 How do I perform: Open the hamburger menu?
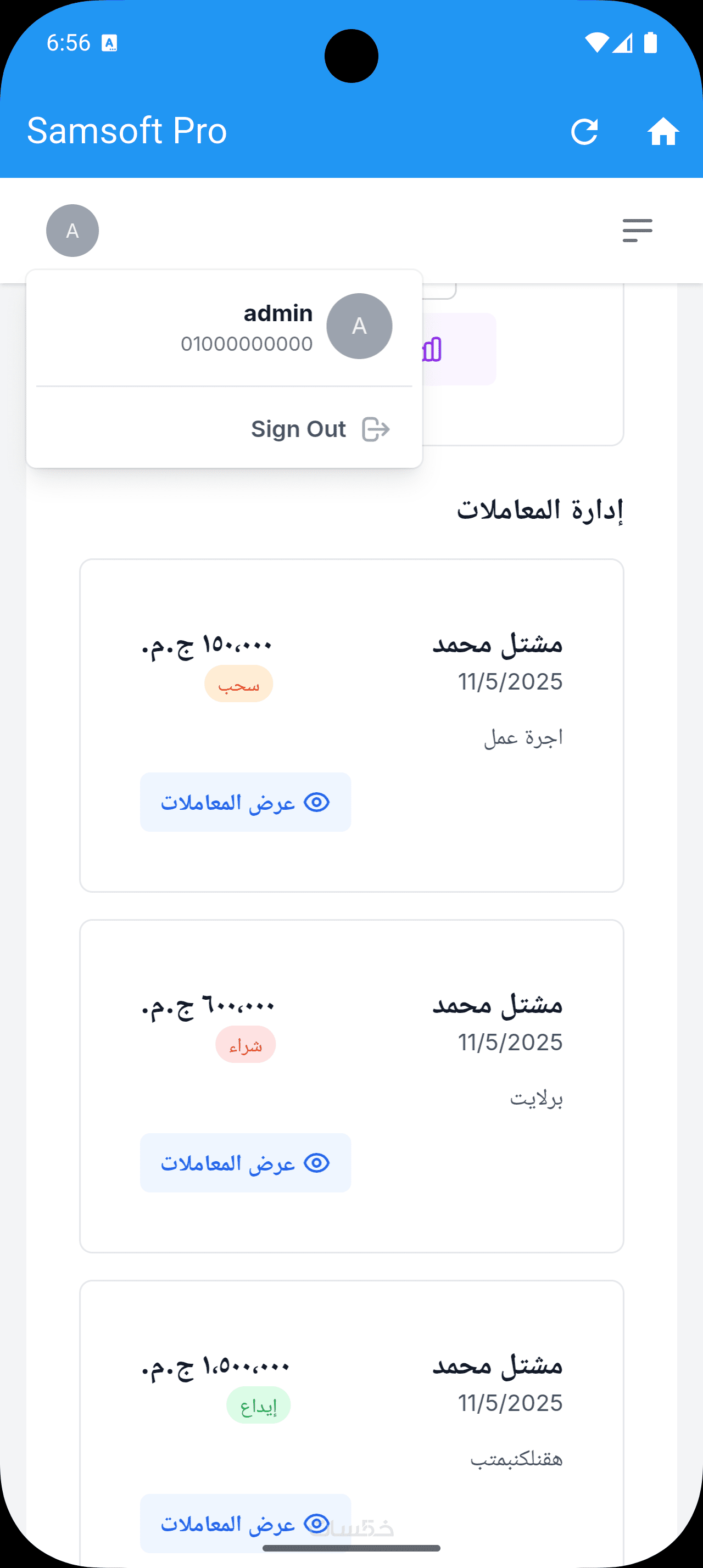(637, 231)
